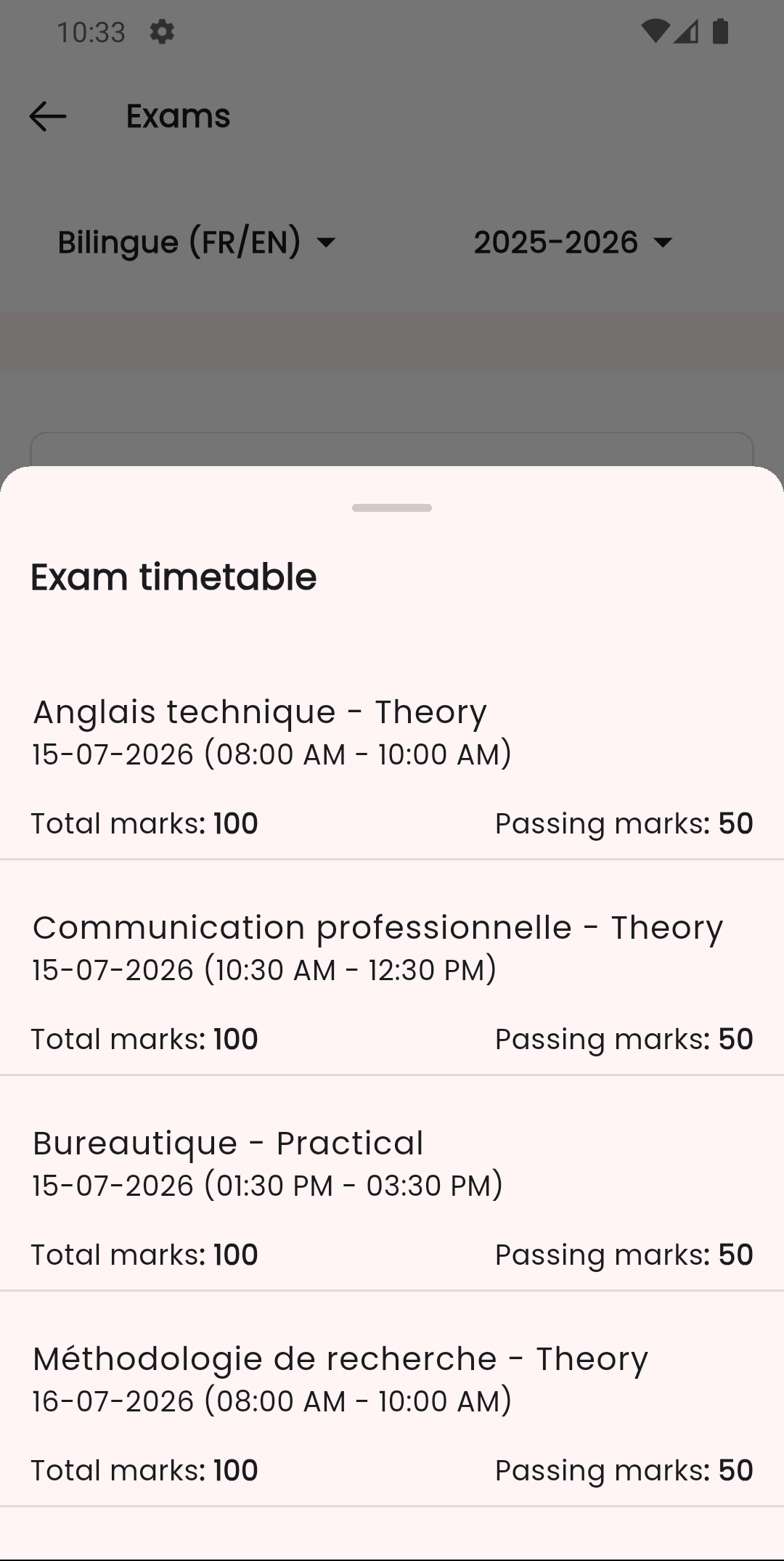
Task: Click the back arrow to leave Exams
Action: (48, 116)
